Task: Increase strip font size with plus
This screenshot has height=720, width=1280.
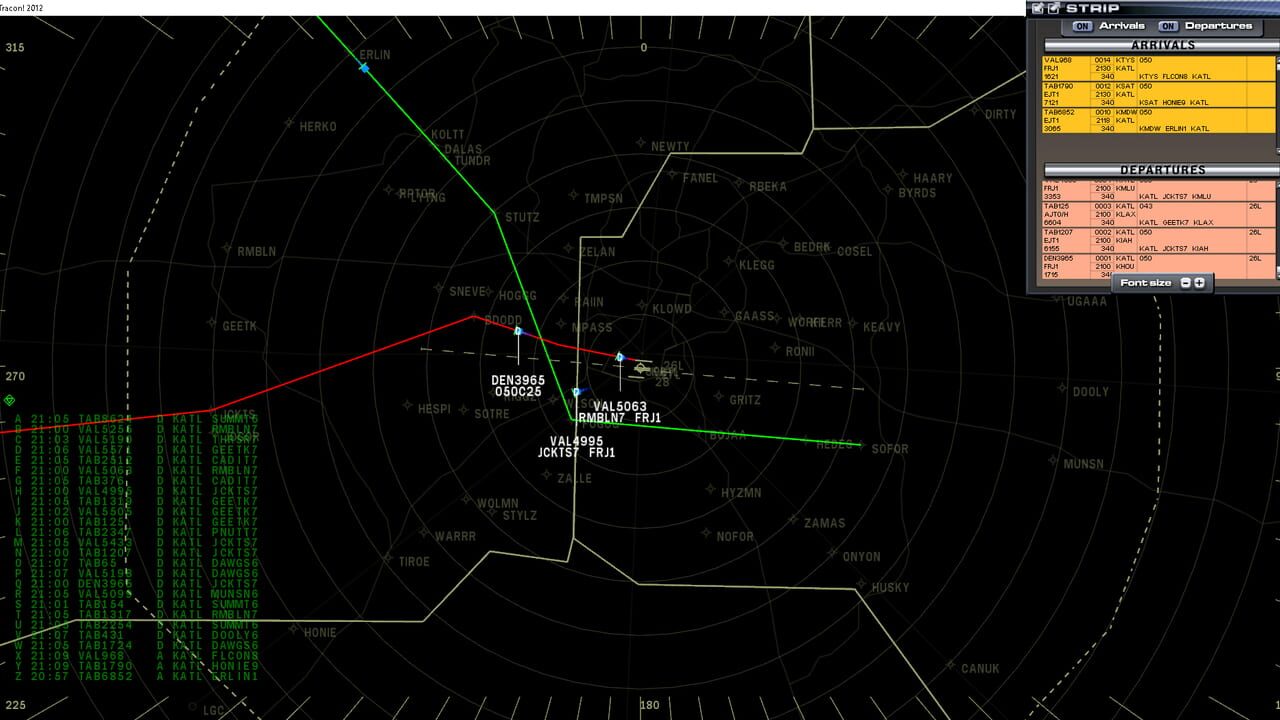Action: pos(1199,283)
